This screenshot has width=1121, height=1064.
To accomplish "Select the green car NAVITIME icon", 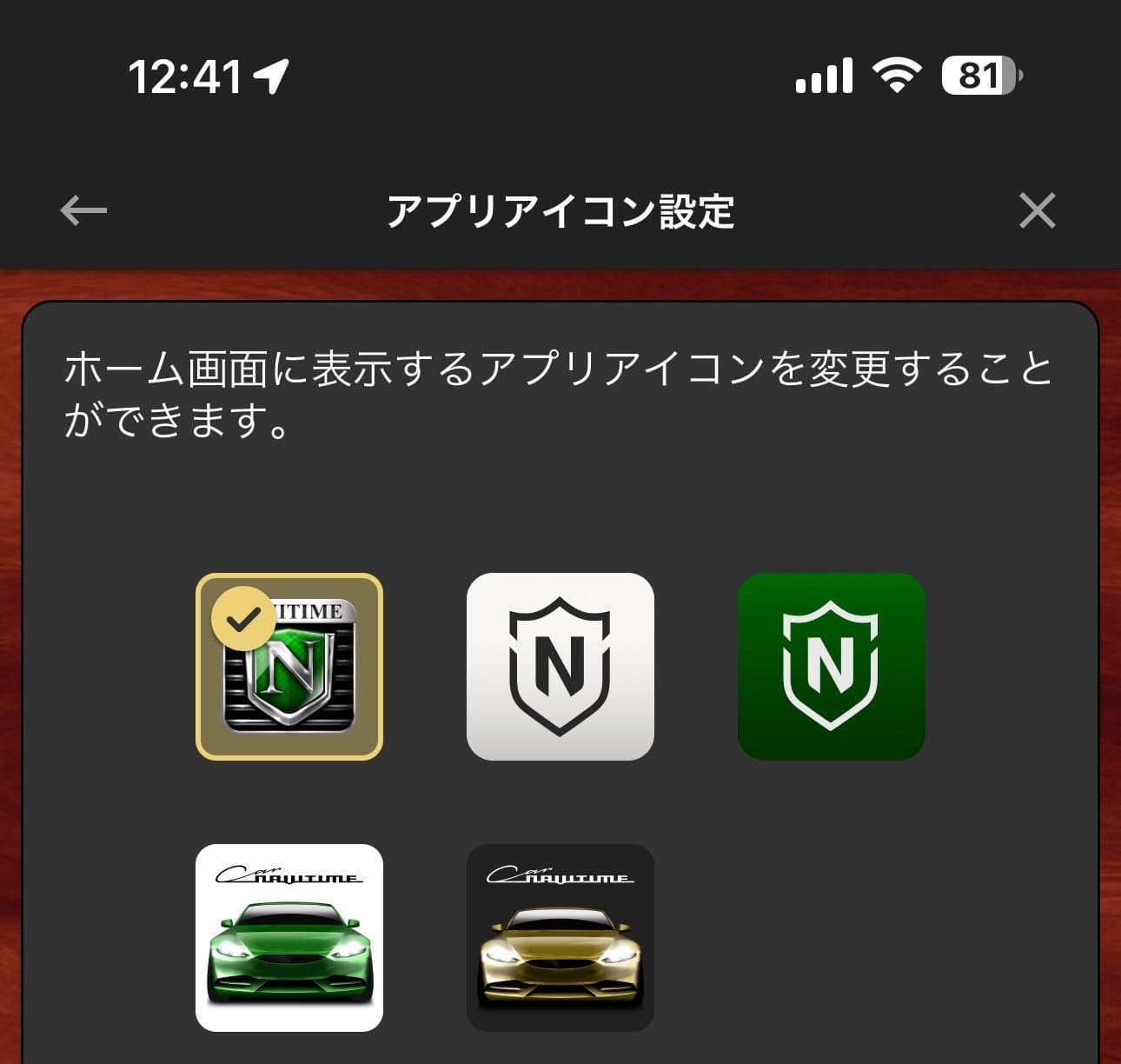I will [x=289, y=938].
